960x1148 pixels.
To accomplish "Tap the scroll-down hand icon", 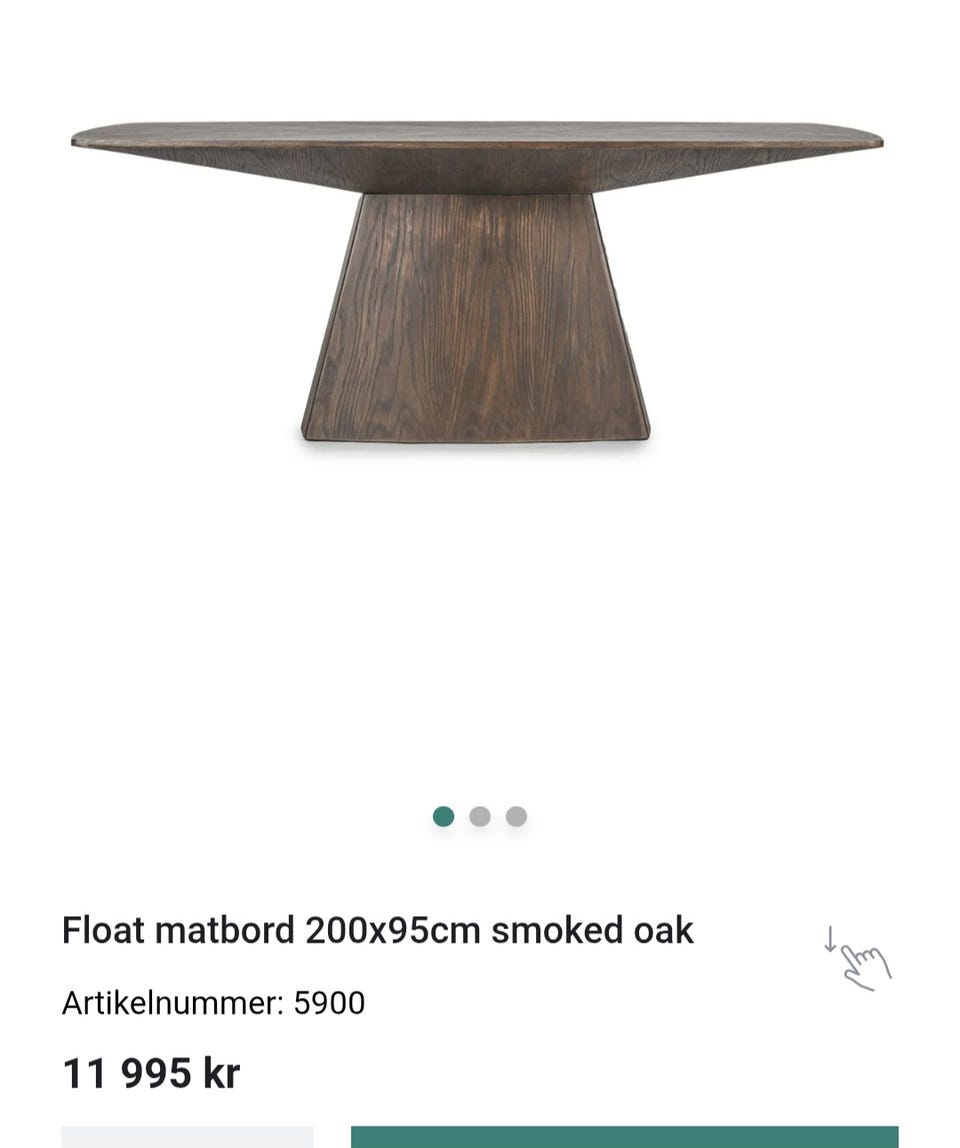I will point(860,960).
